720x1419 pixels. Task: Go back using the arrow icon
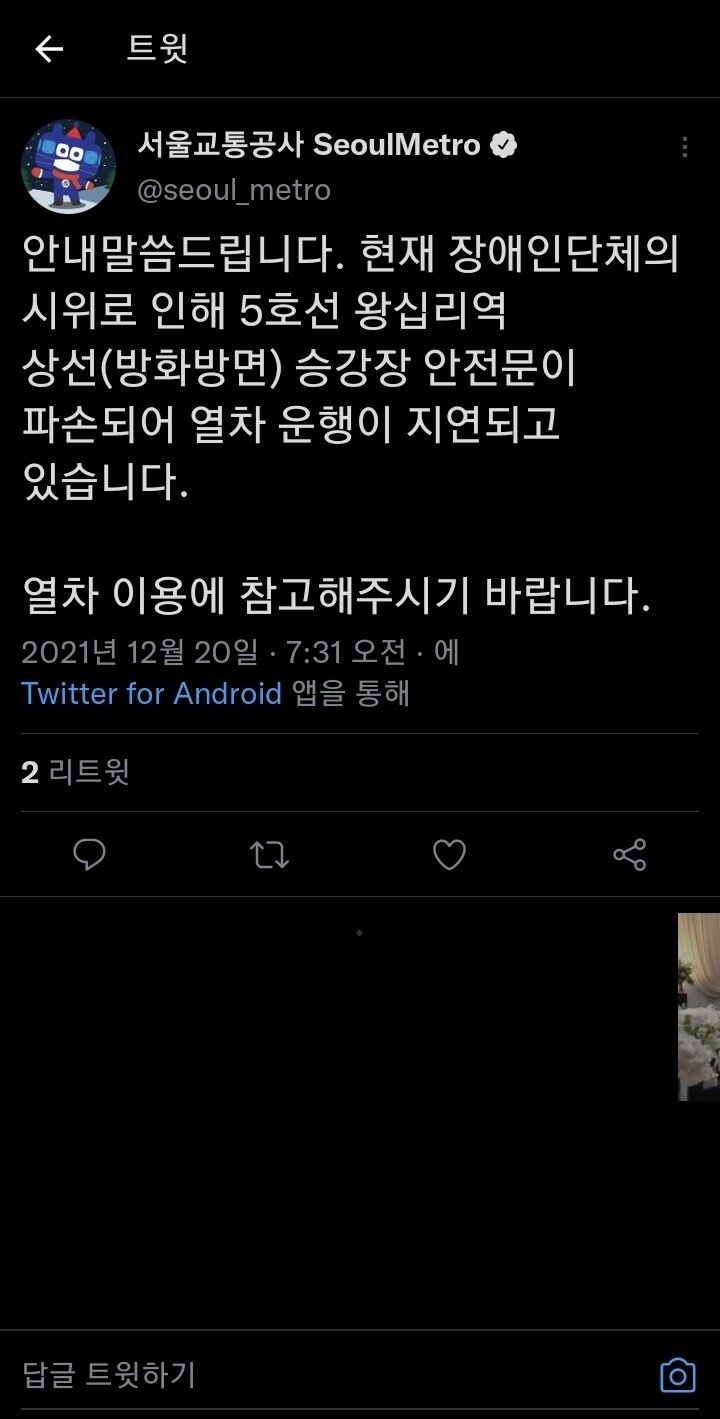[48, 49]
